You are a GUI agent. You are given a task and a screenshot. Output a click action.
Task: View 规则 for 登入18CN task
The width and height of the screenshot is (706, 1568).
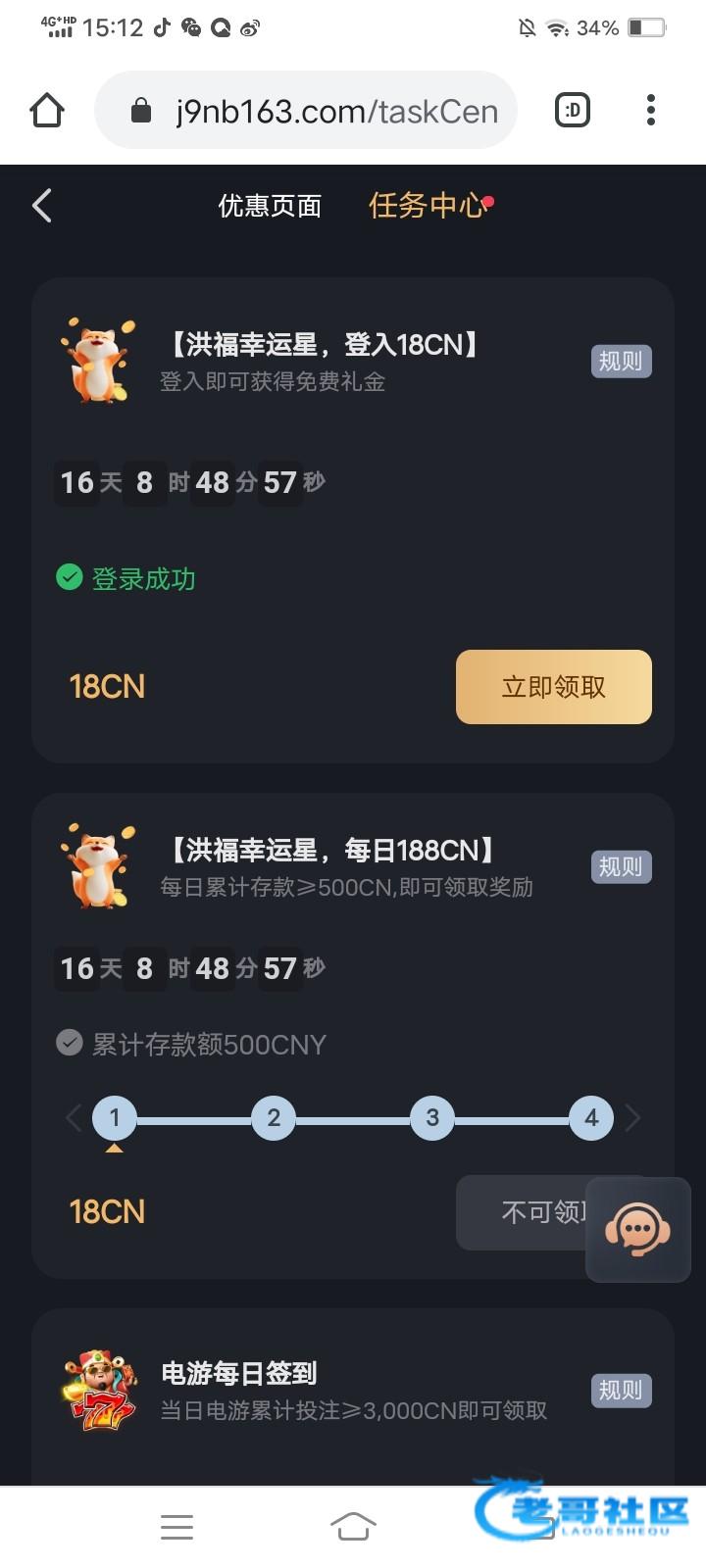point(621,362)
